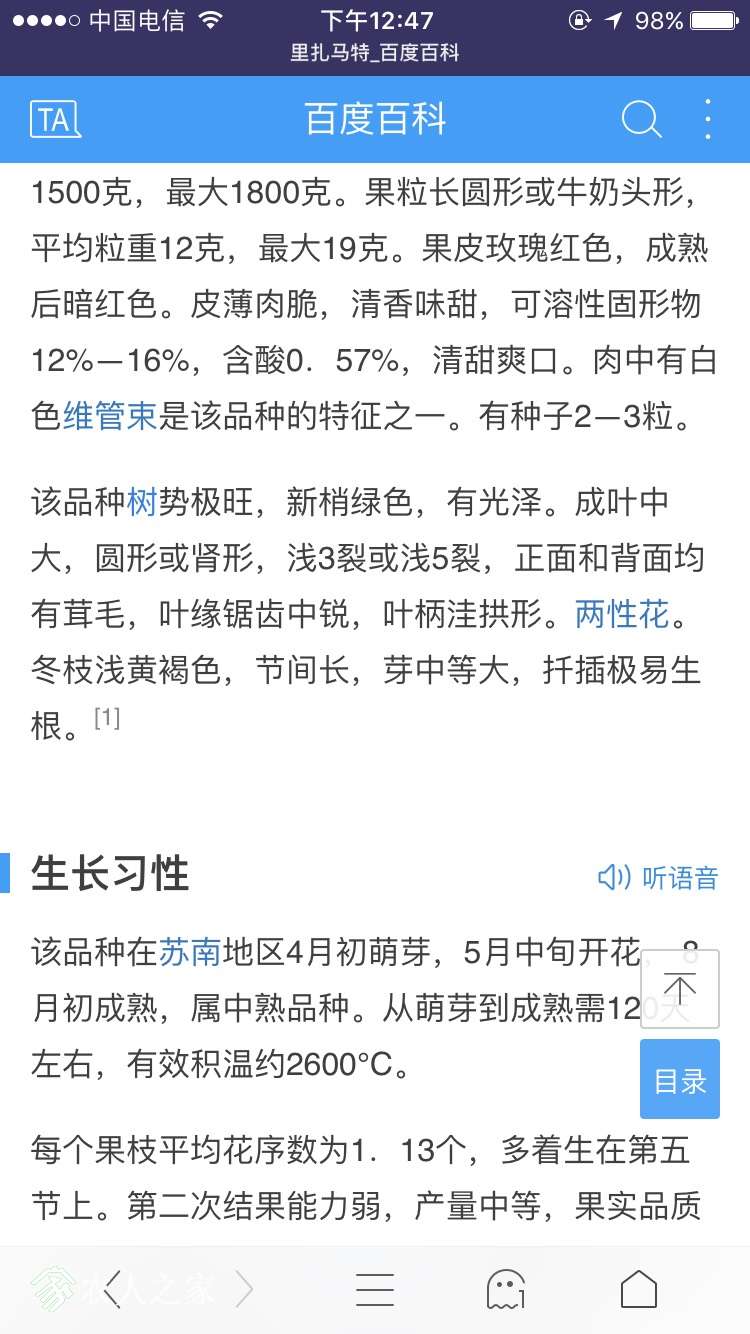Play audio with 听语音
The height and width of the screenshot is (1334, 750).
(x=658, y=878)
